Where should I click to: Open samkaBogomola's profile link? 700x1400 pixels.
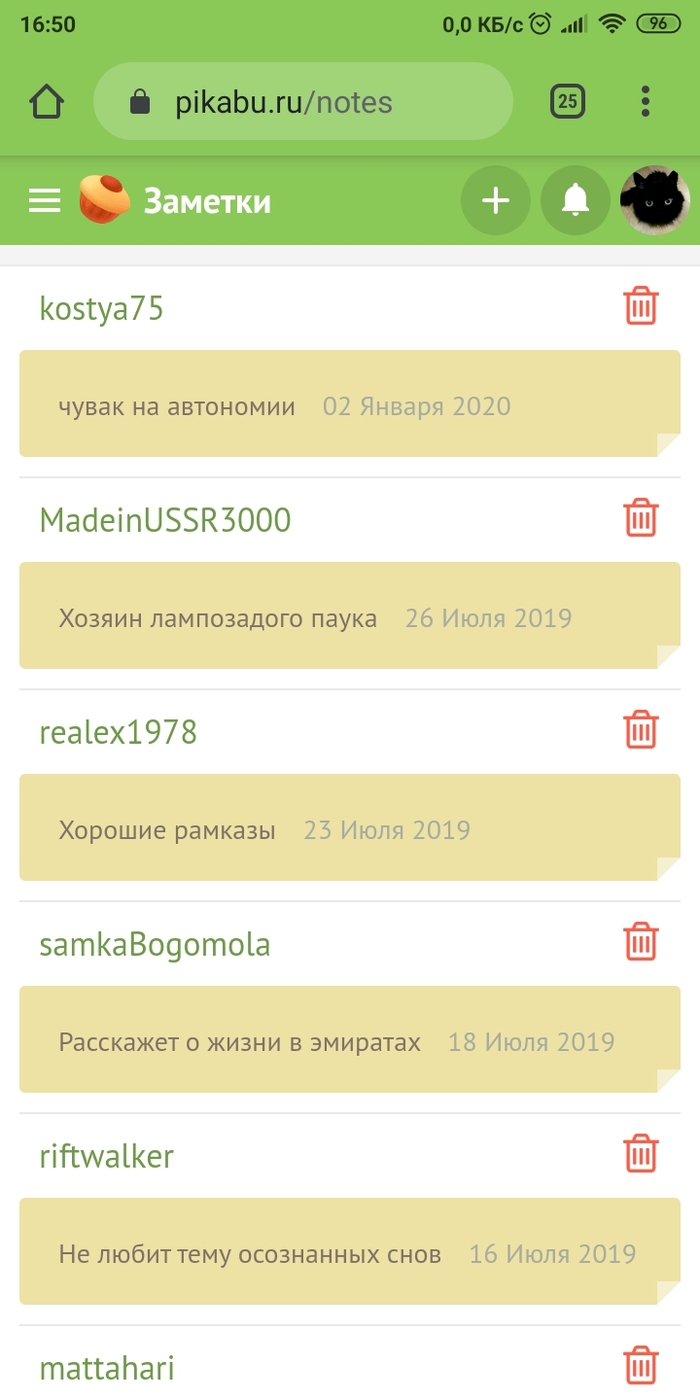[155, 945]
